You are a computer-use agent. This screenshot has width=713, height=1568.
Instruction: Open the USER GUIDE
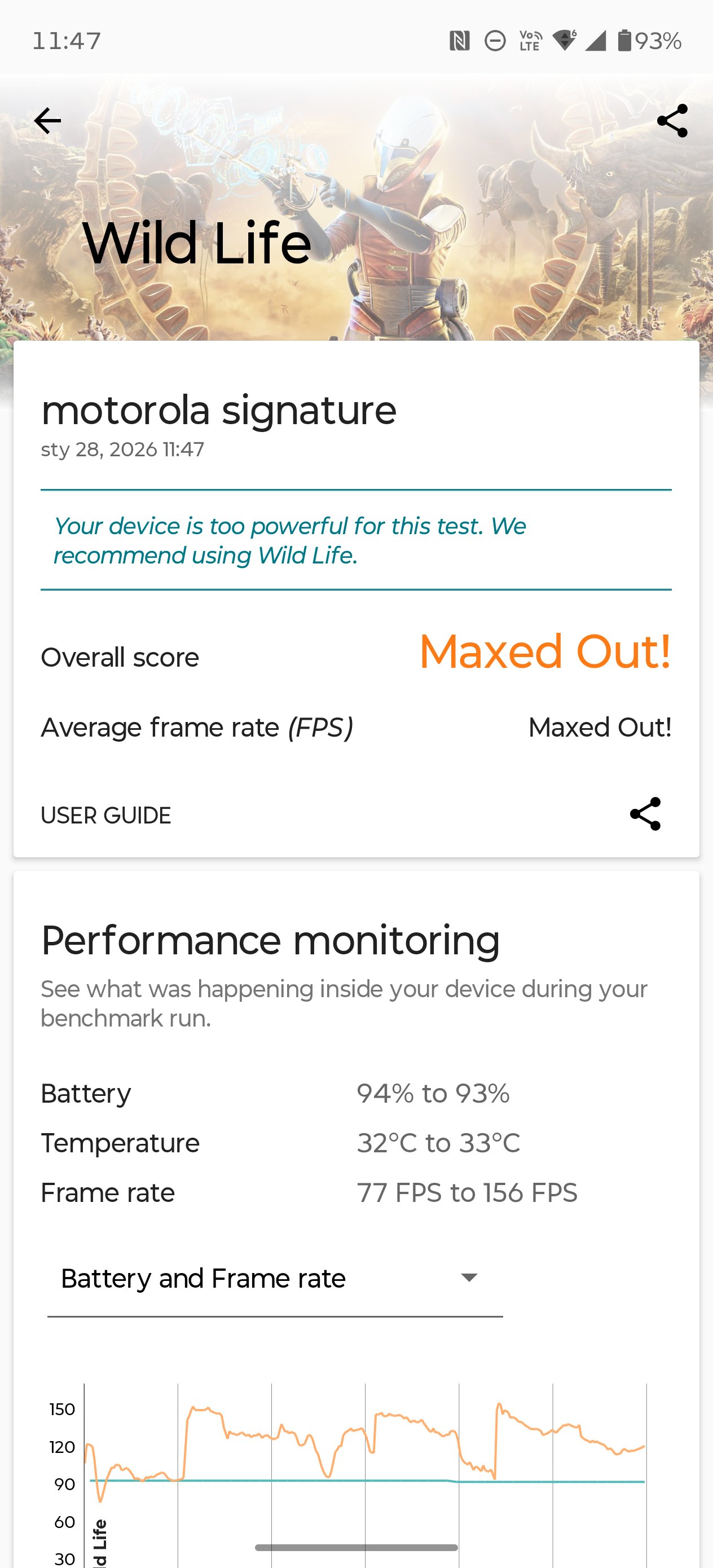(x=106, y=815)
